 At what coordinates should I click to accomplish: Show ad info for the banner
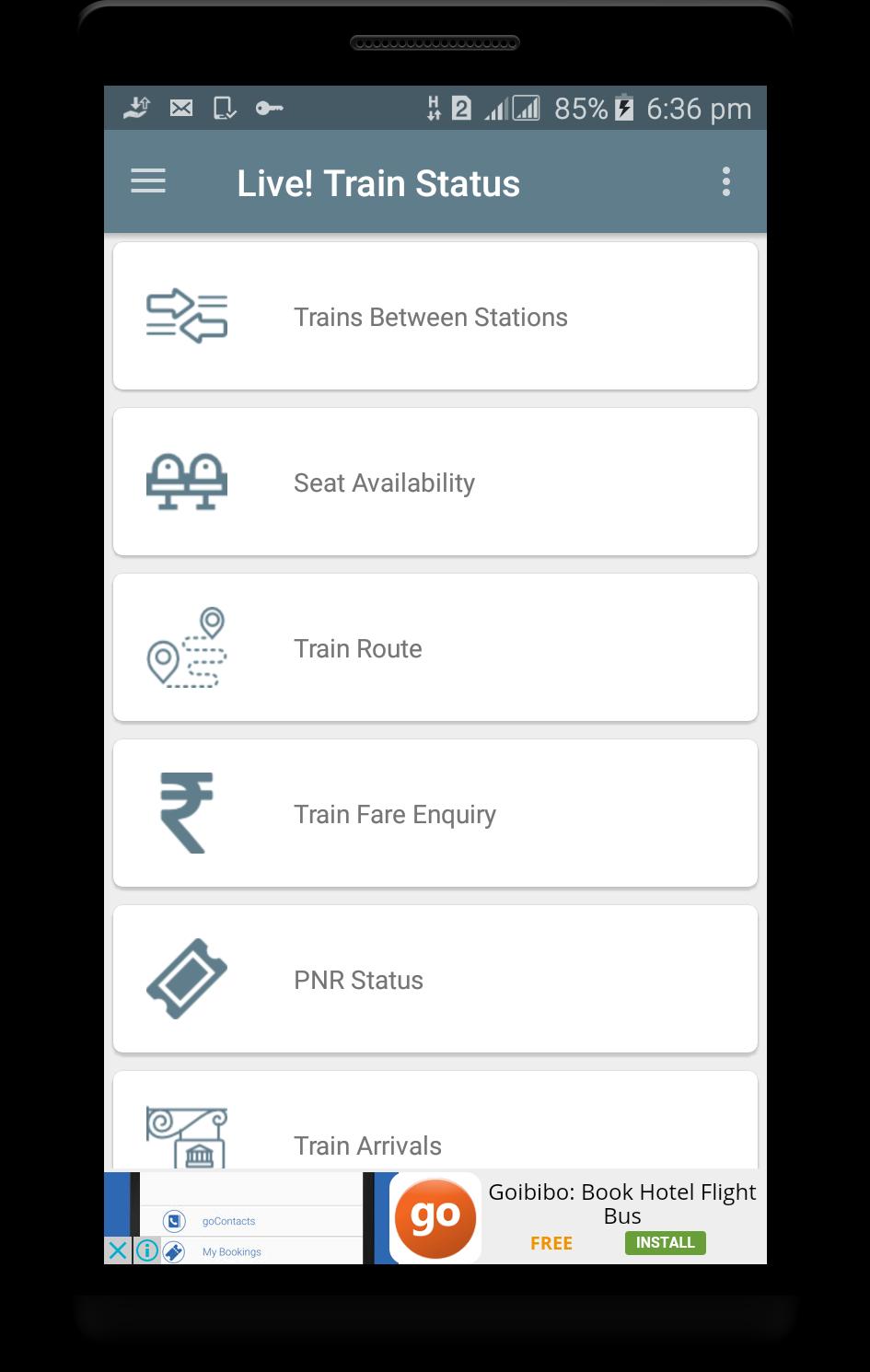(x=146, y=1250)
